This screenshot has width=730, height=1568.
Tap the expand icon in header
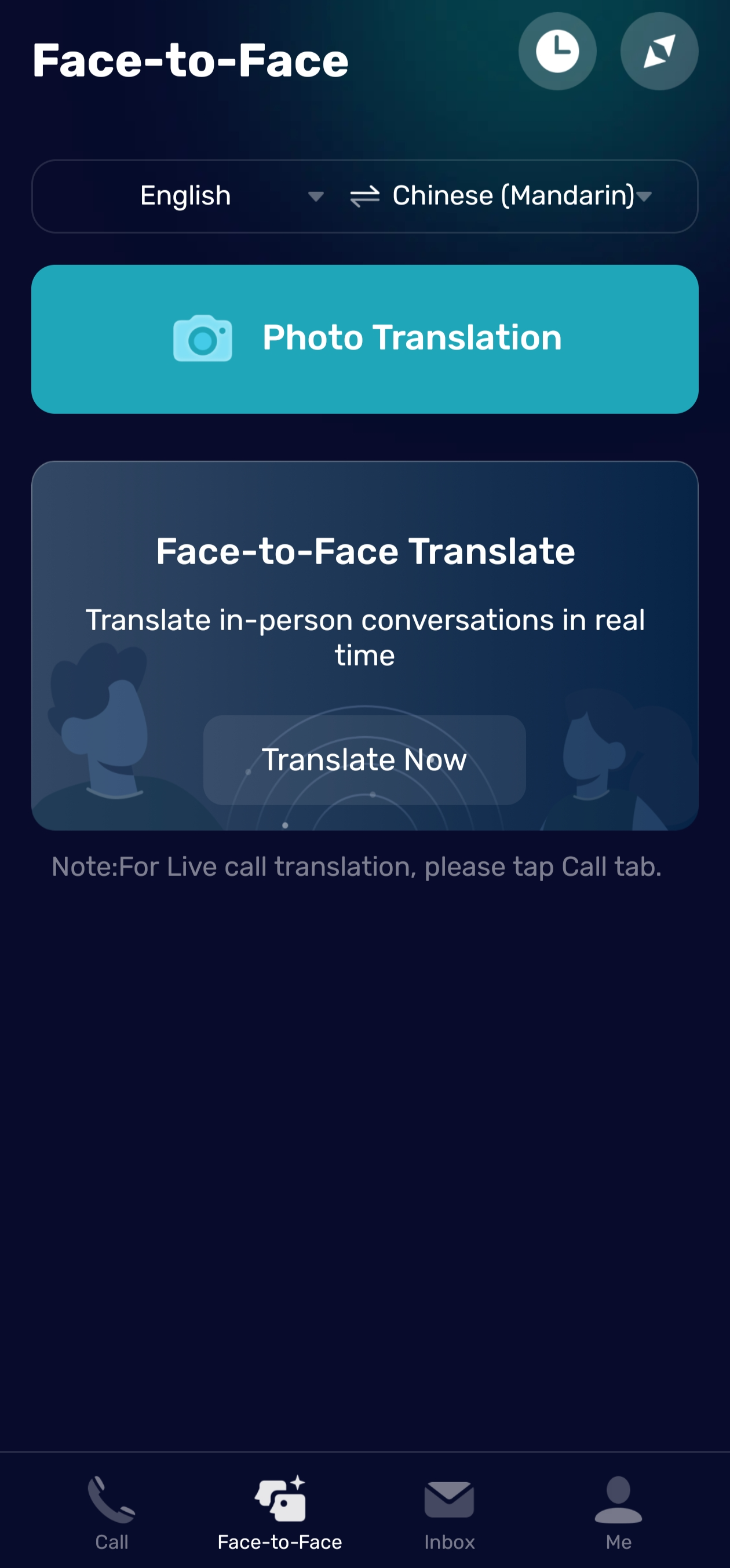[659, 51]
